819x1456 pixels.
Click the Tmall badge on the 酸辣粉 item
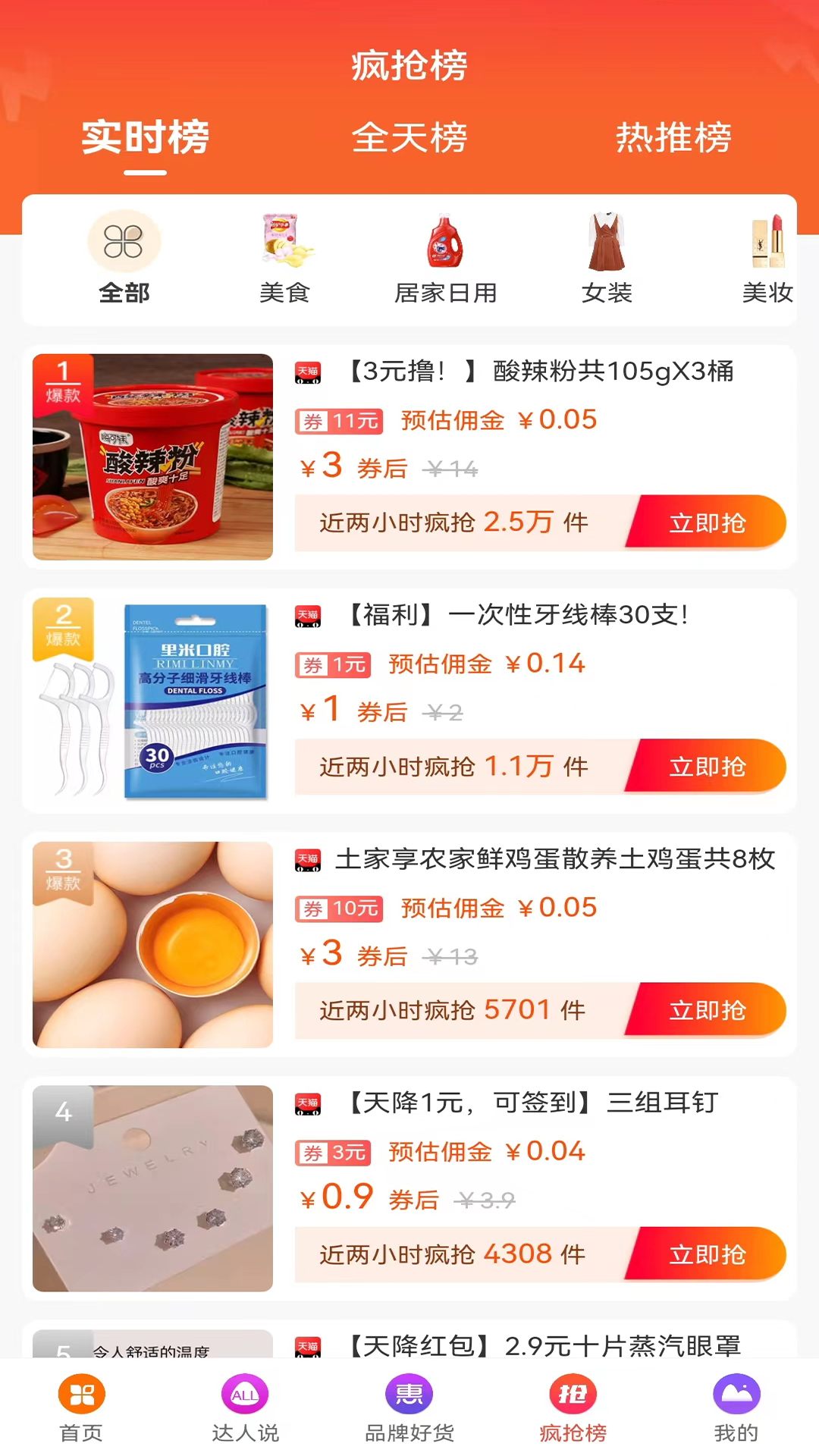[x=307, y=373]
